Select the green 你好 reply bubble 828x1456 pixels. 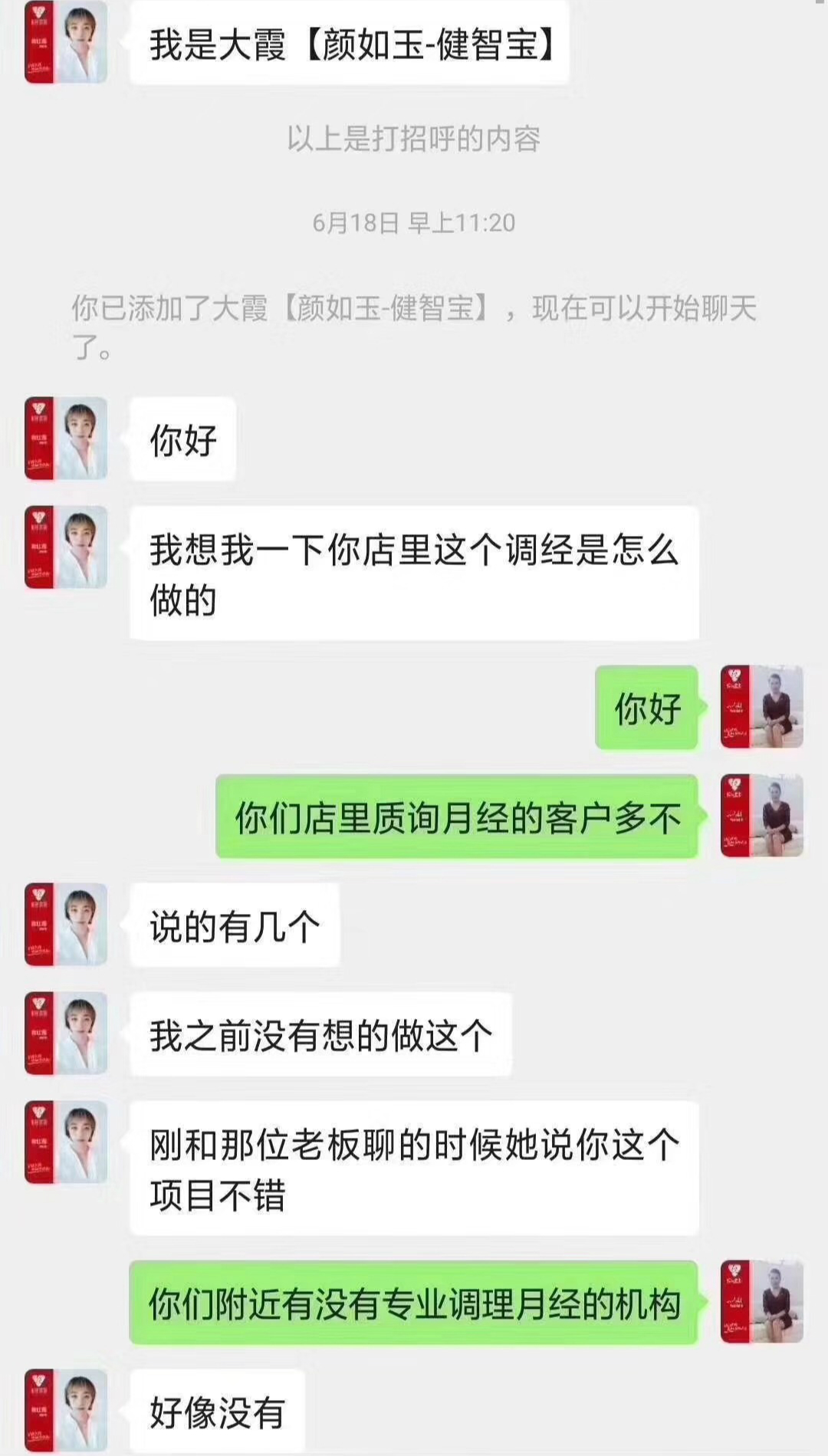coord(648,709)
